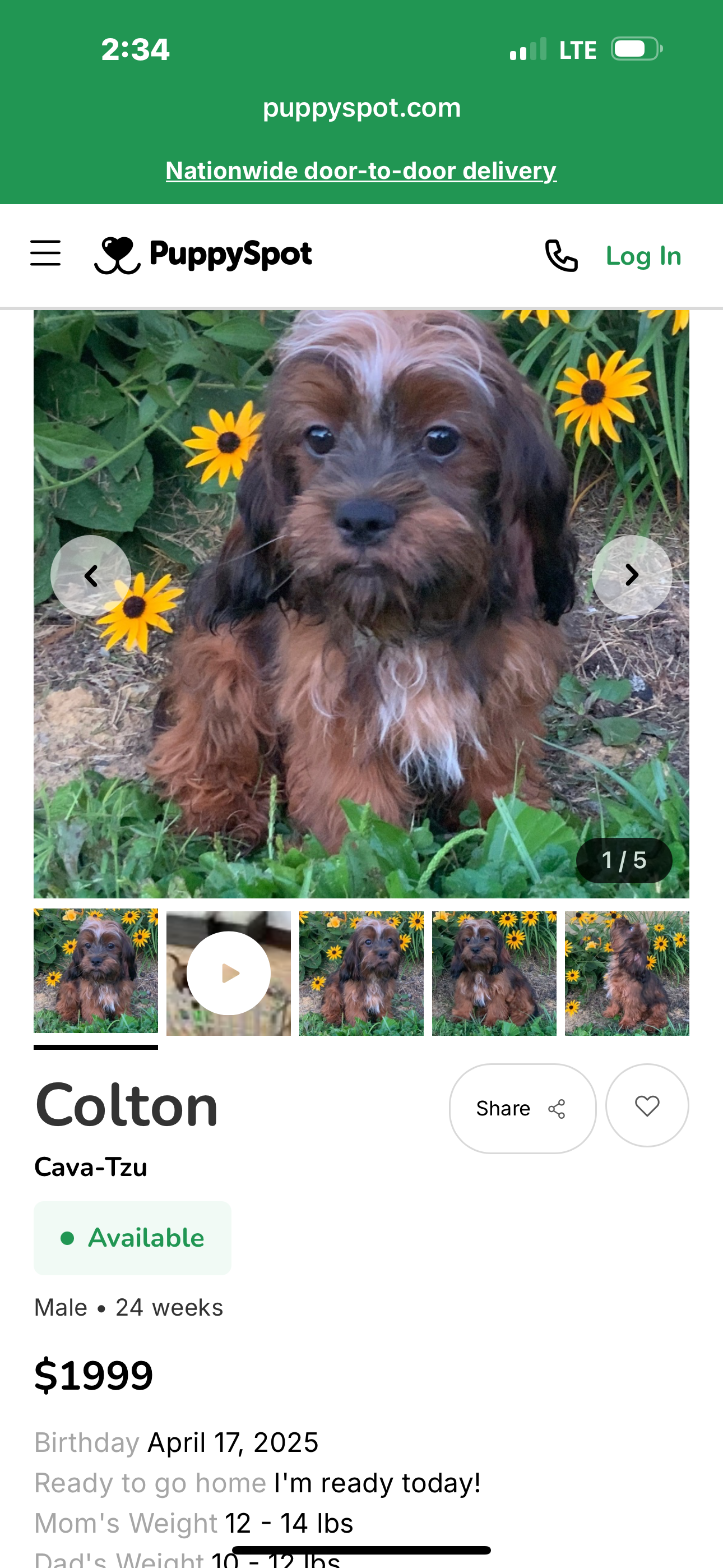Viewport: 723px width, 1568px height.
Task: Select the fourth photo thumbnail
Action: point(494,972)
